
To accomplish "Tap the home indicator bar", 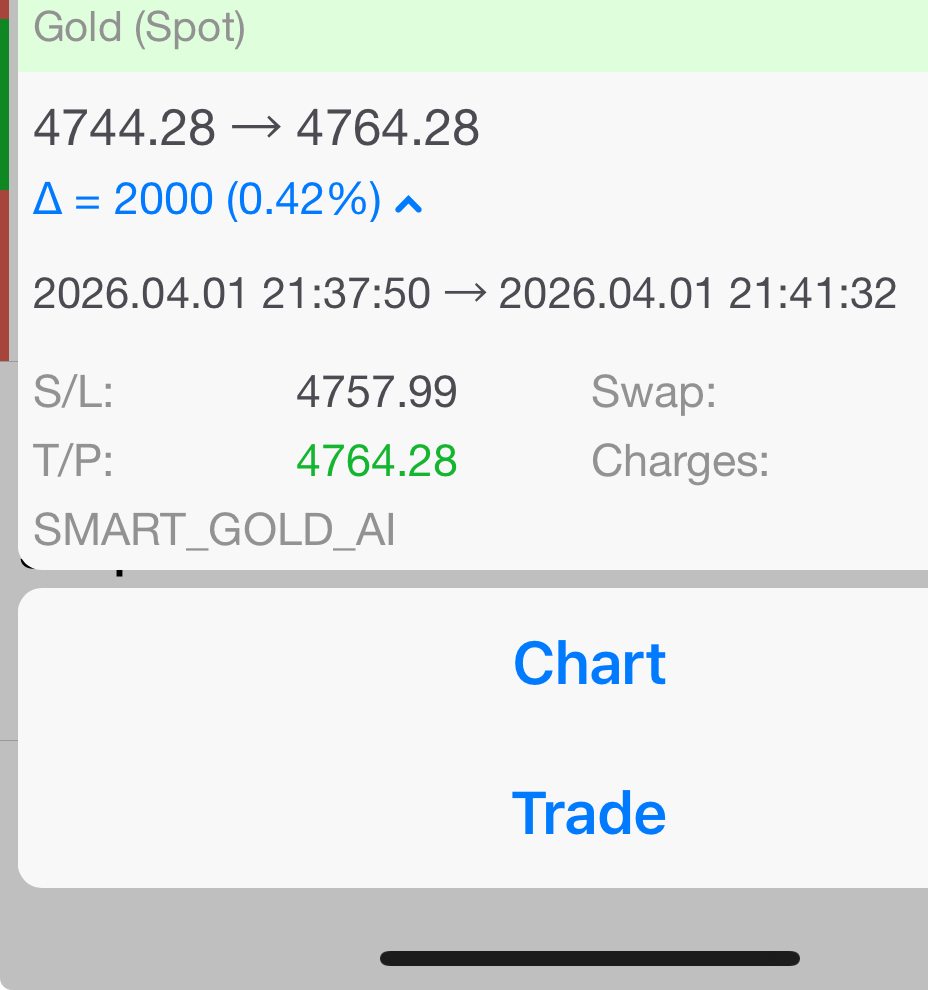I will tap(589, 957).
